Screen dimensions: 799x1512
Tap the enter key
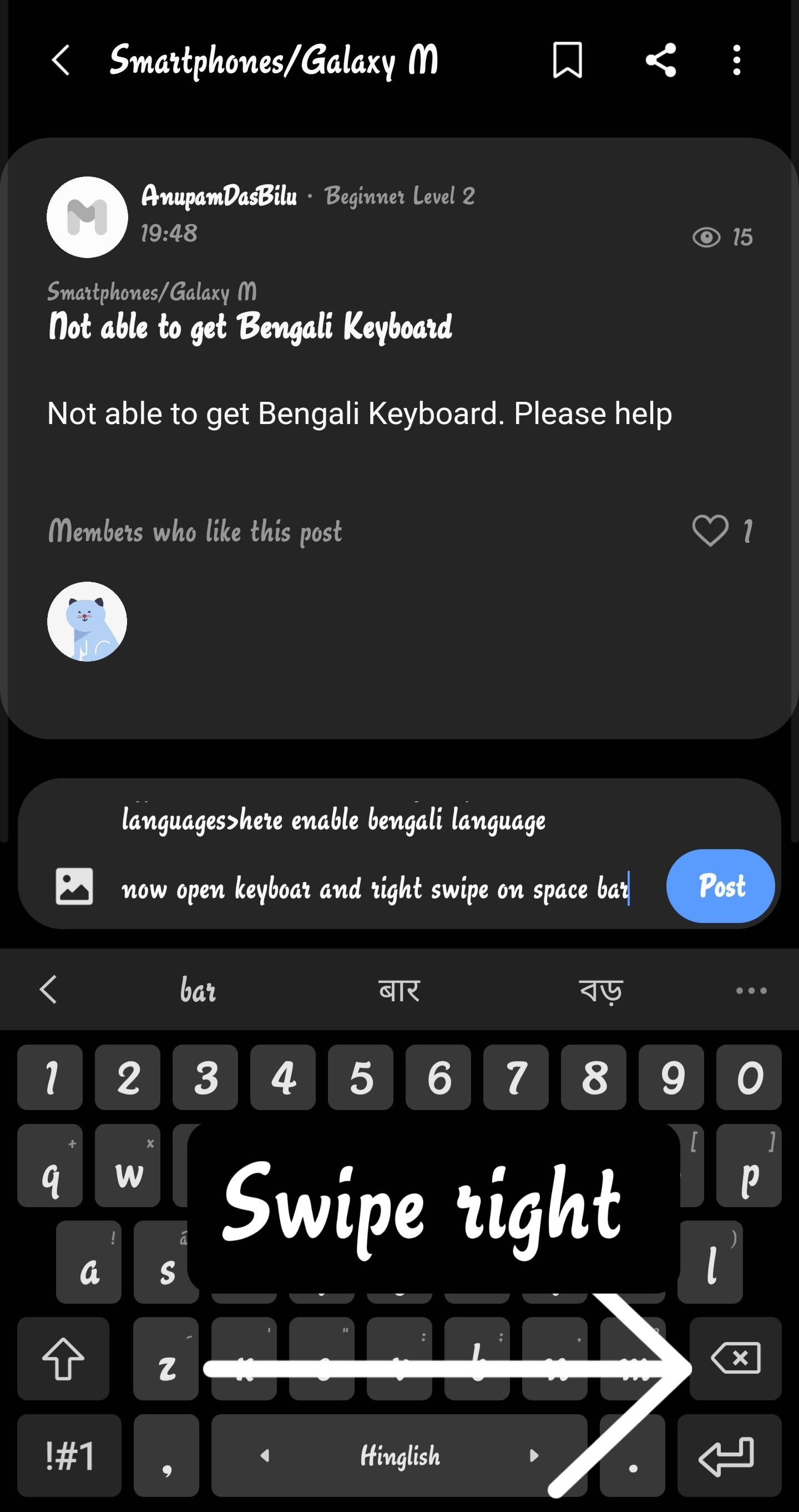coord(729,1455)
